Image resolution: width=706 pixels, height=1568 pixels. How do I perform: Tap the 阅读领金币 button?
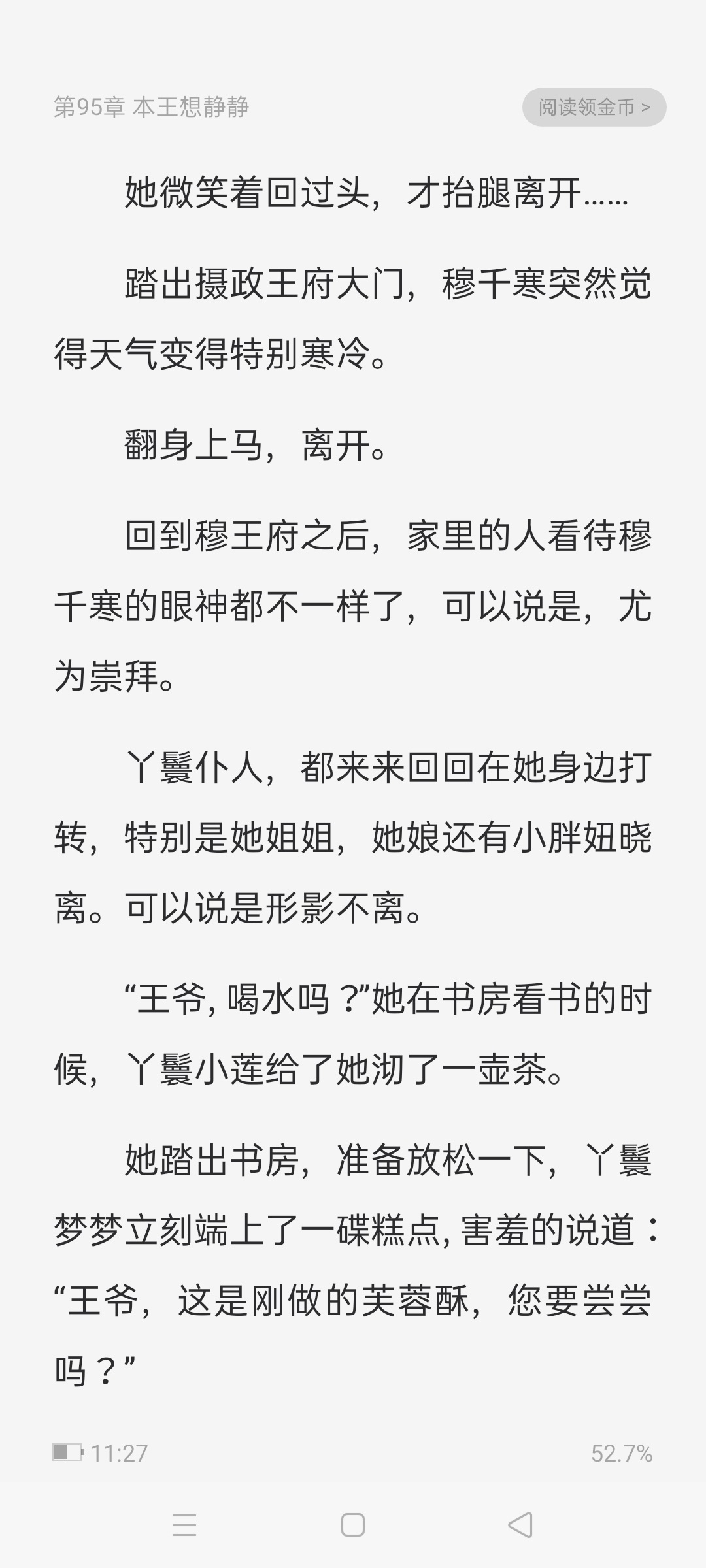594,107
